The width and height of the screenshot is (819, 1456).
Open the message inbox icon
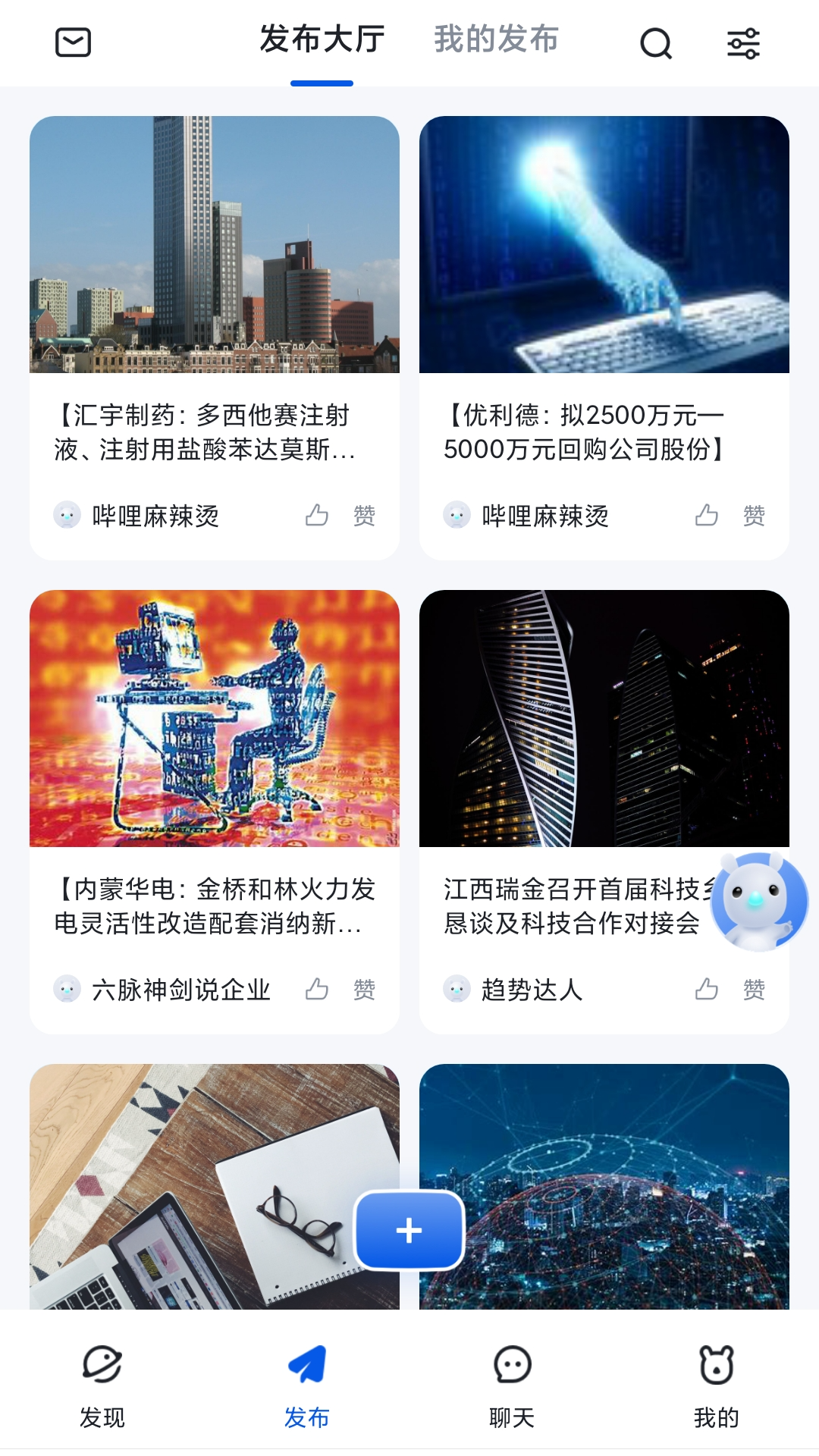click(x=74, y=43)
